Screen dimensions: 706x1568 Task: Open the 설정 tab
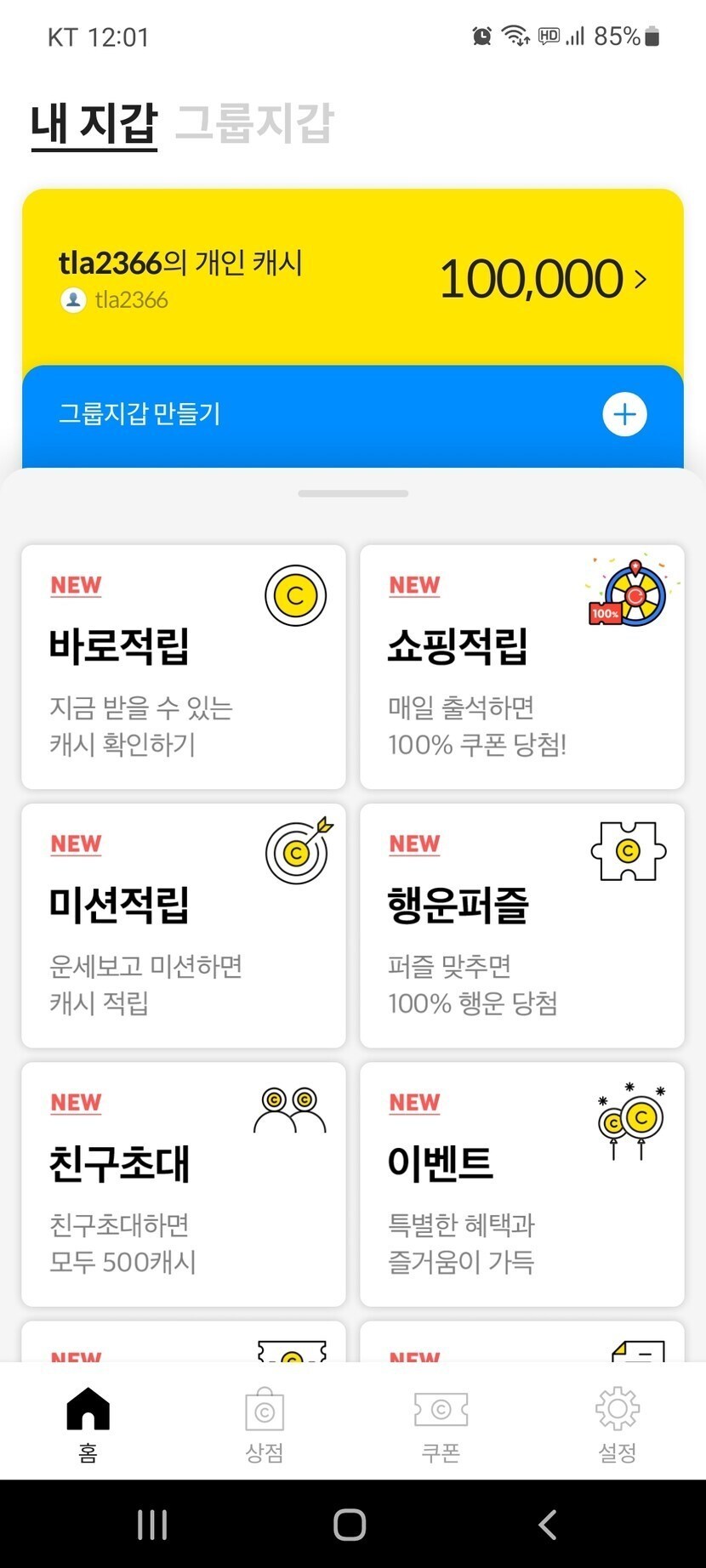point(618,1423)
